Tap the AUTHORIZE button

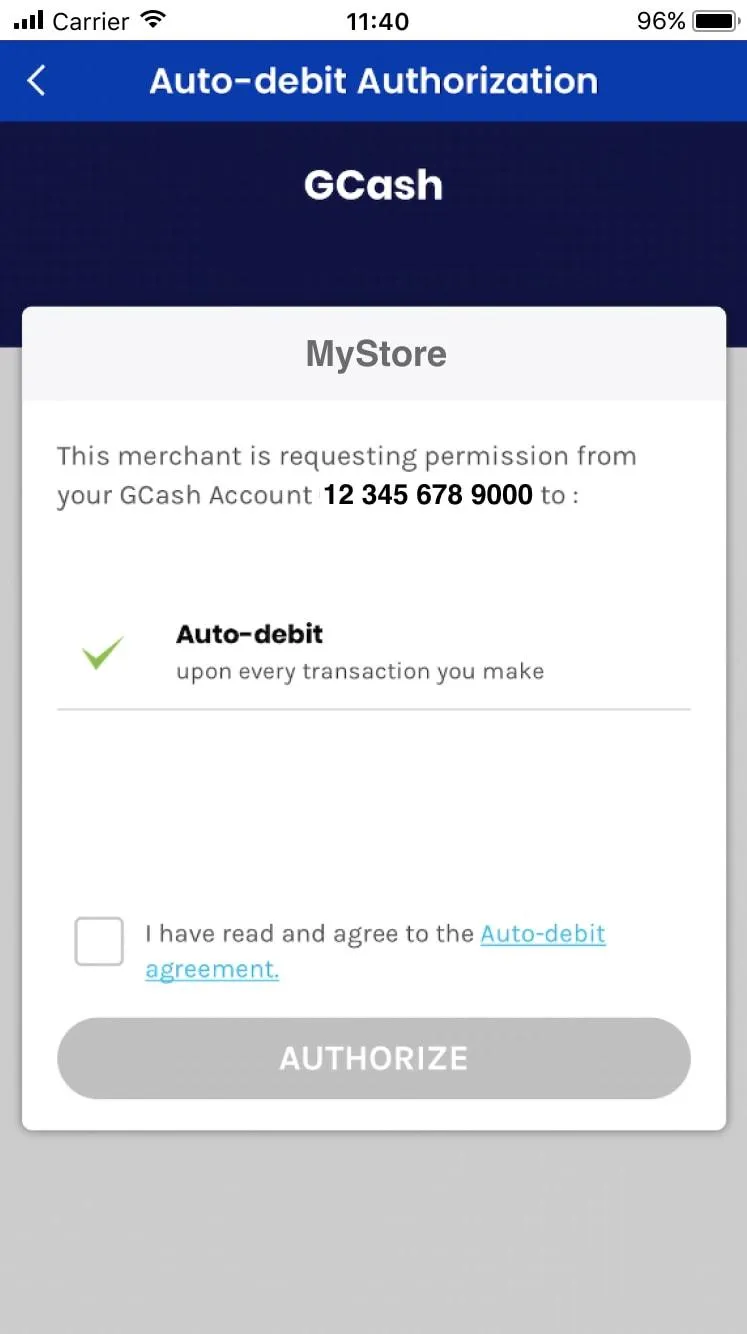pyautogui.click(x=373, y=1058)
